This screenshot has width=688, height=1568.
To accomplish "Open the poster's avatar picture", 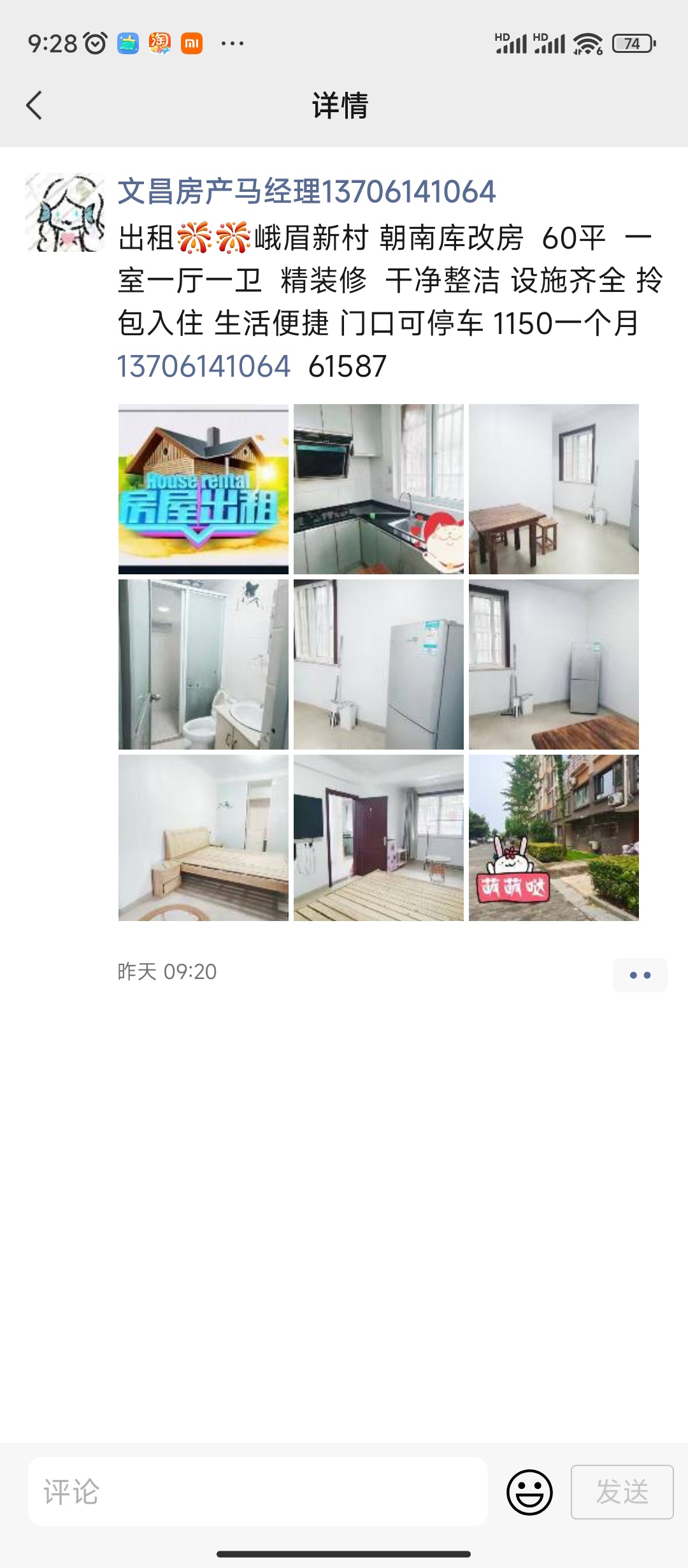I will 65,212.
